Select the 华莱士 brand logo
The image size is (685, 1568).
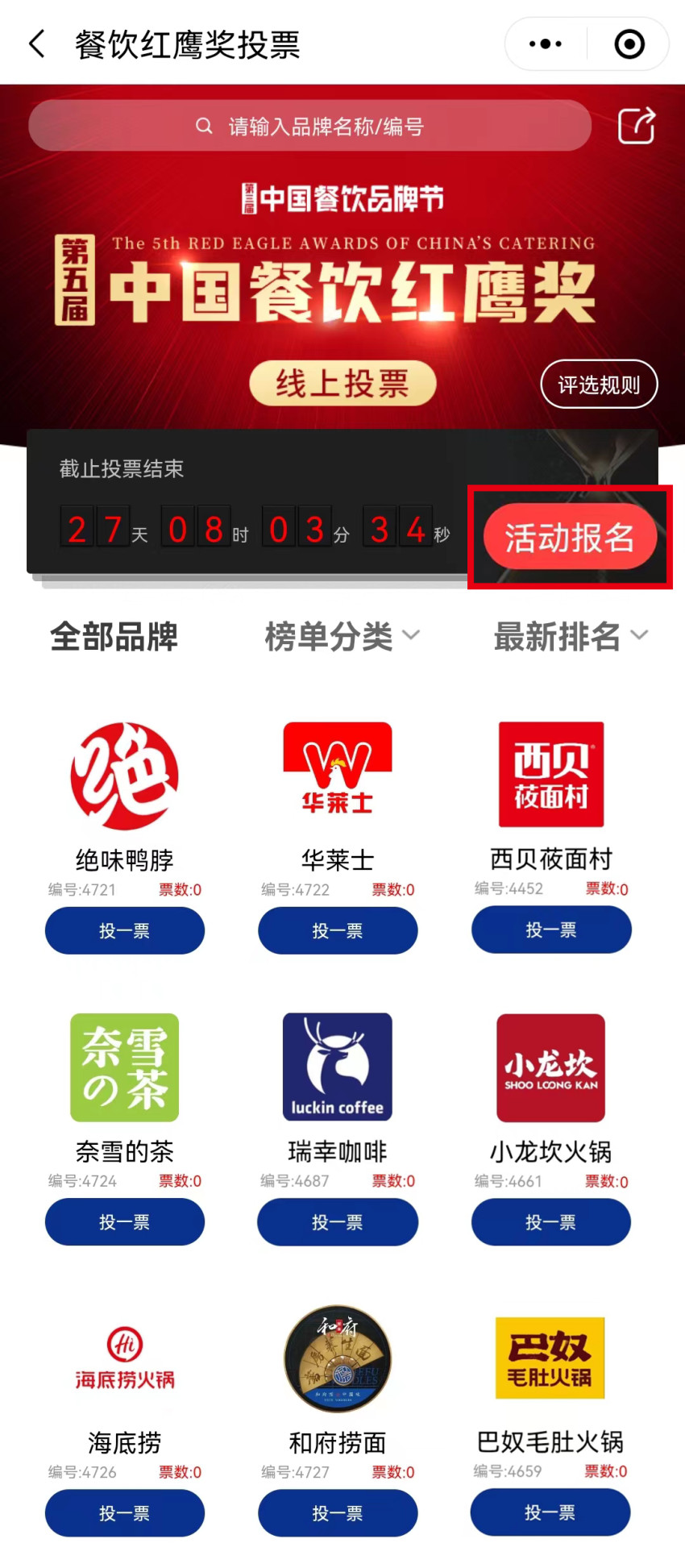pos(337,766)
